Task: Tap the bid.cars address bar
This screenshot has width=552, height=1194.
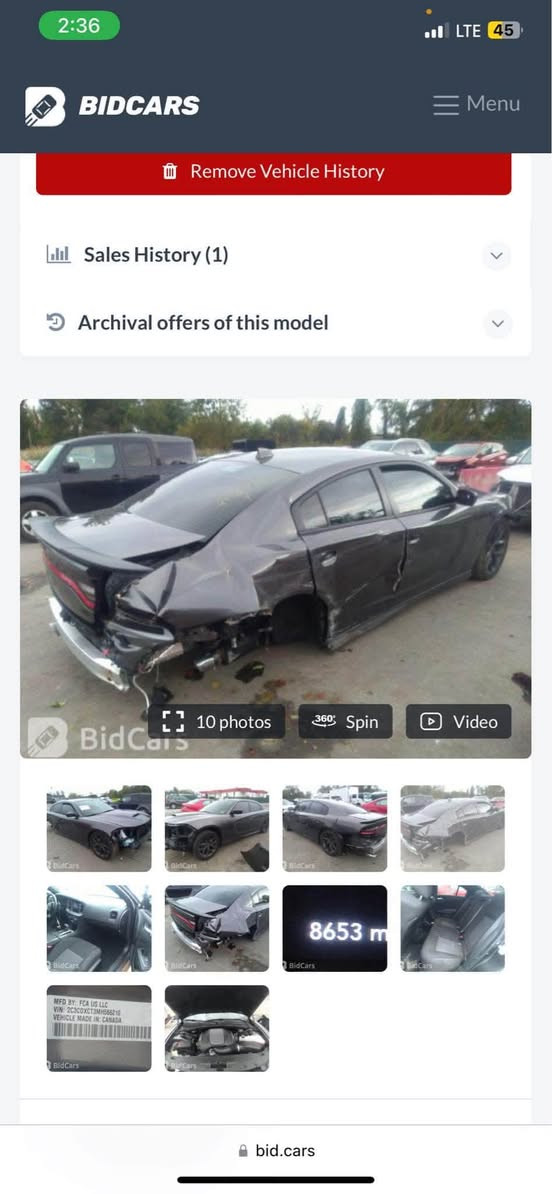Action: pyautogui.click(x=276, y=1150)
